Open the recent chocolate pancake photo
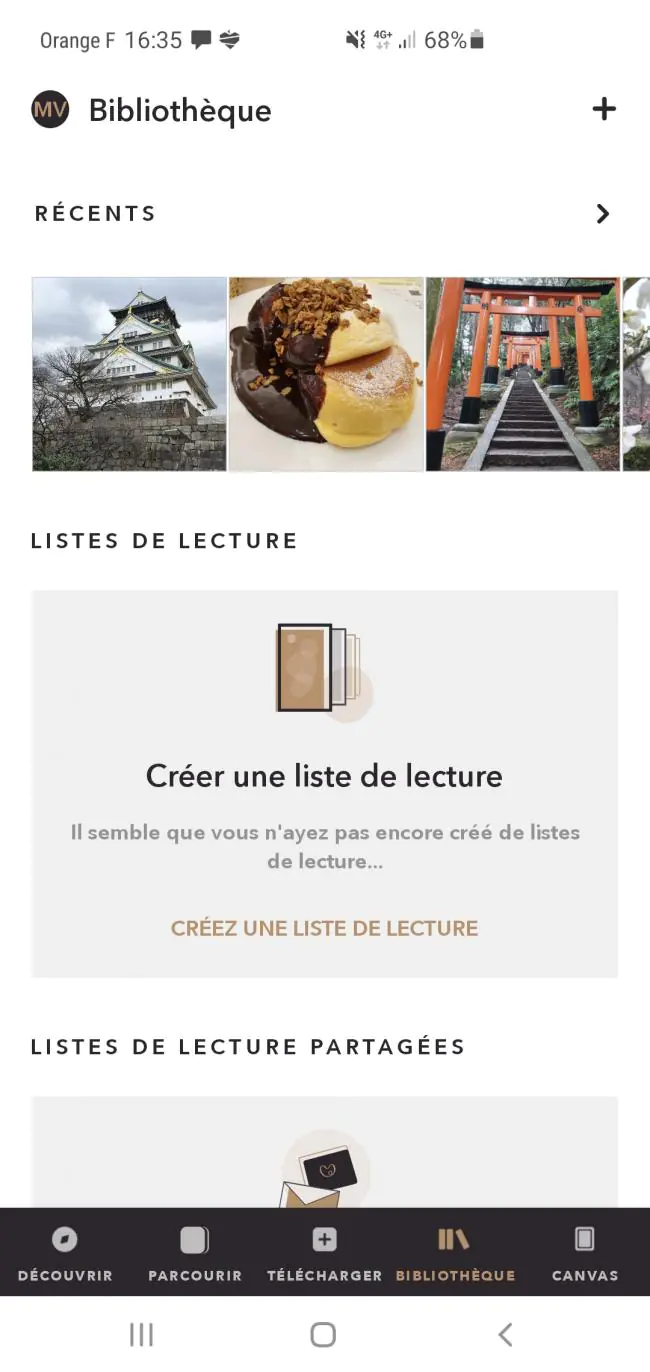Image resolution: width=650 pixels, height=1372 pixels. (x=326, y=374)
